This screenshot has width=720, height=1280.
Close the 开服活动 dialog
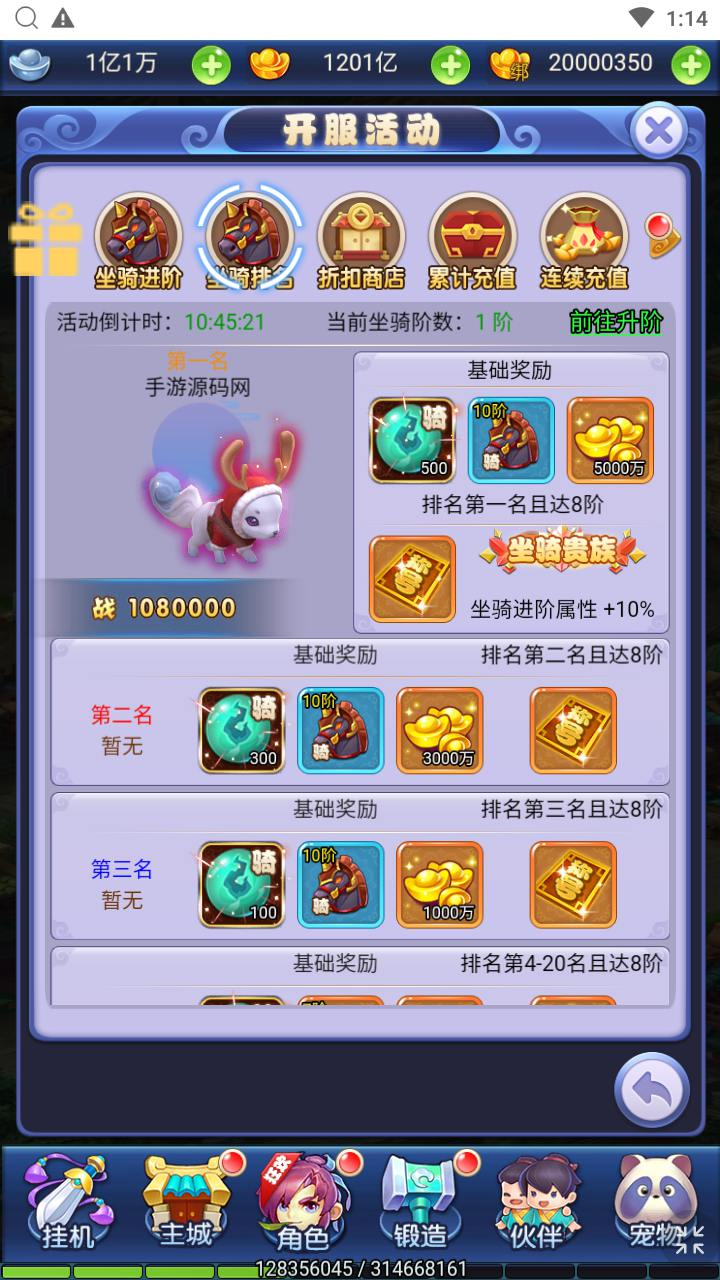[659, 130]
